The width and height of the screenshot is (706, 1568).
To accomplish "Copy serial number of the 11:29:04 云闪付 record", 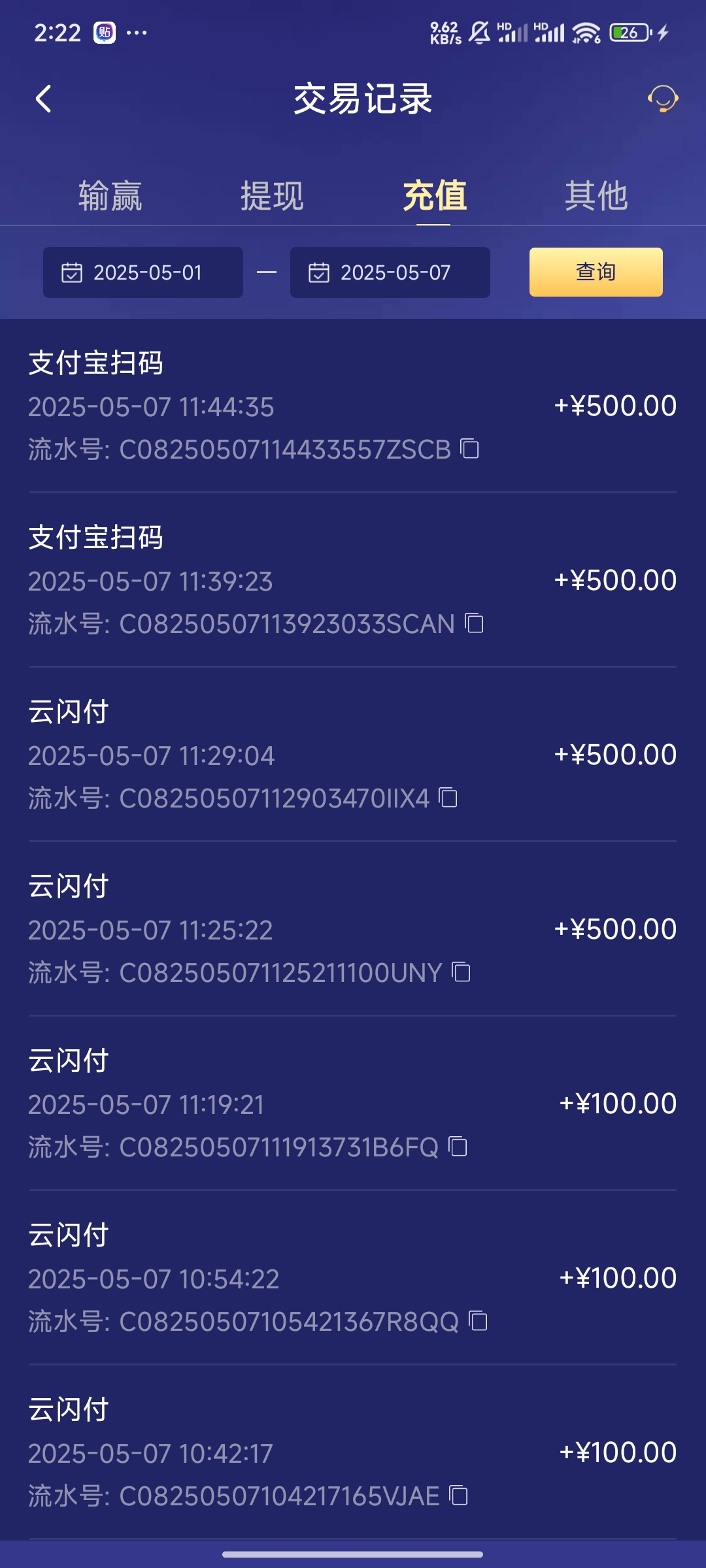I will tap(448, 798).
